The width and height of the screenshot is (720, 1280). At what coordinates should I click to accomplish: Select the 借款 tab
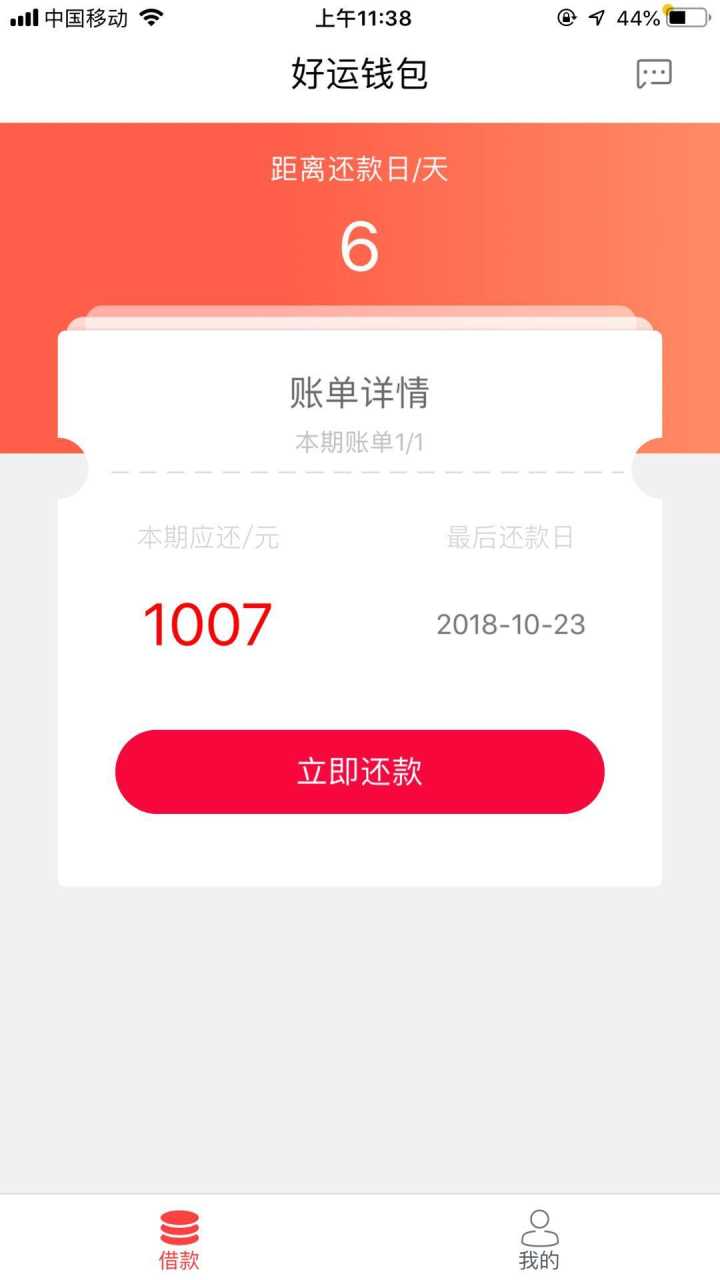click(x=180, y=1240)
